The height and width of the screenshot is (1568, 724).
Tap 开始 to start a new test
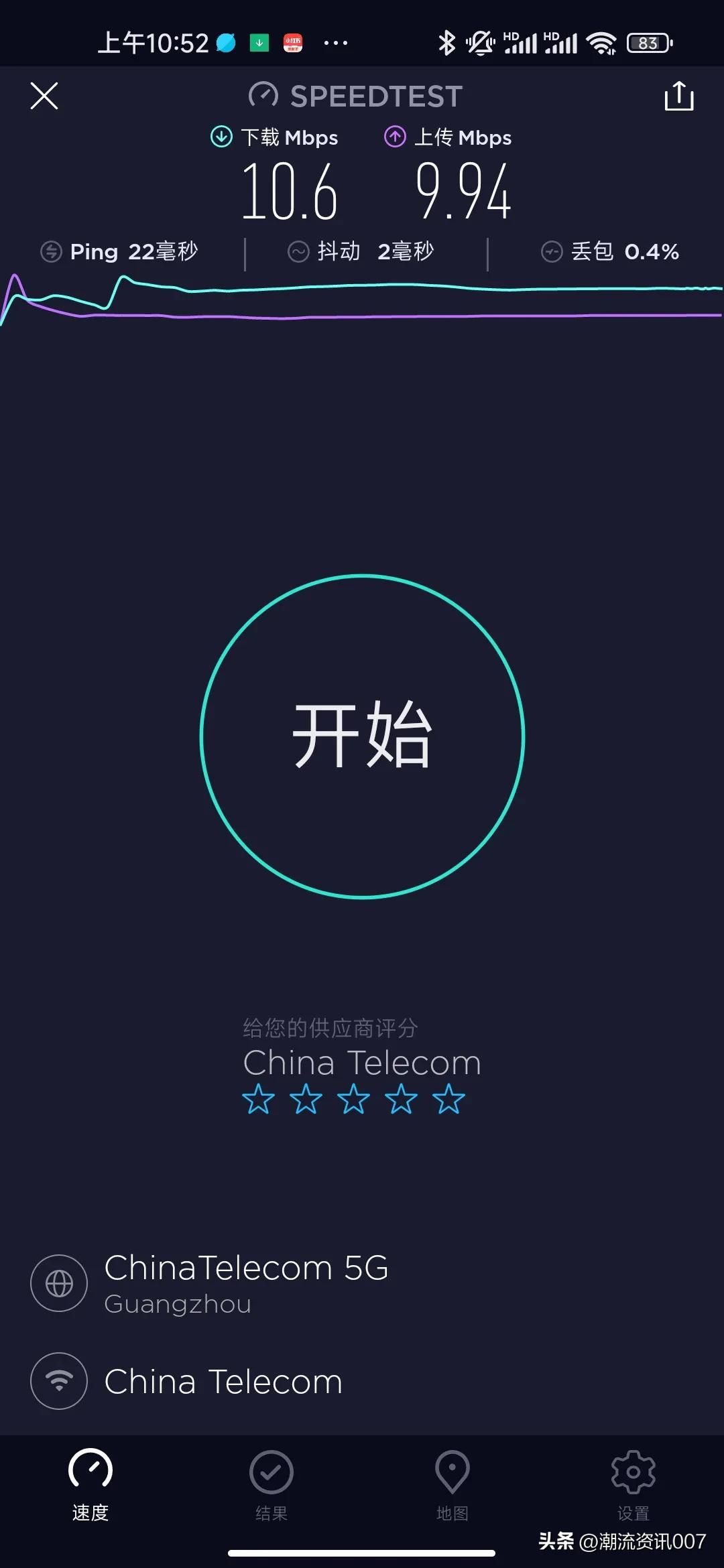(362, 736)
